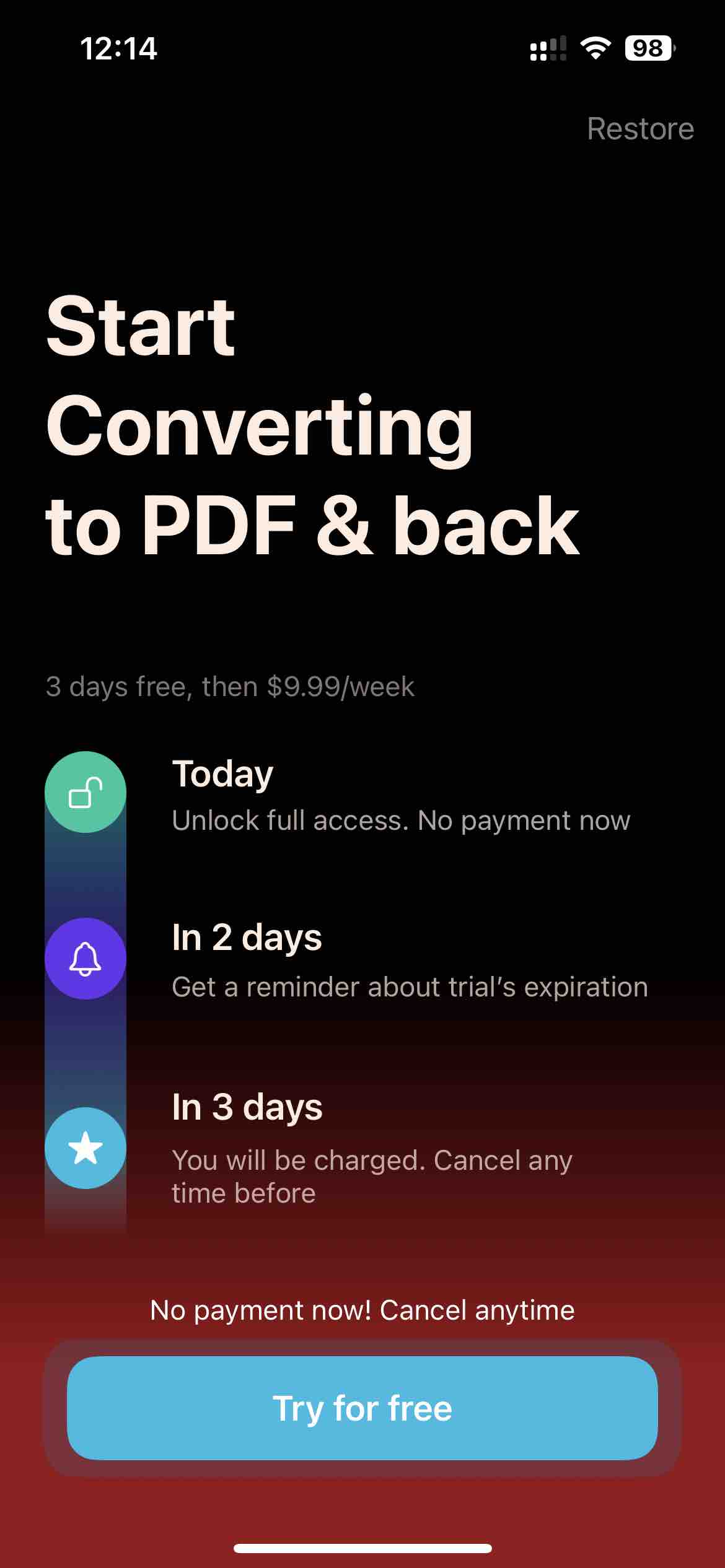Tap the Restore purchases link
The height and width of the screenshot is (1568, 725).
640,129
